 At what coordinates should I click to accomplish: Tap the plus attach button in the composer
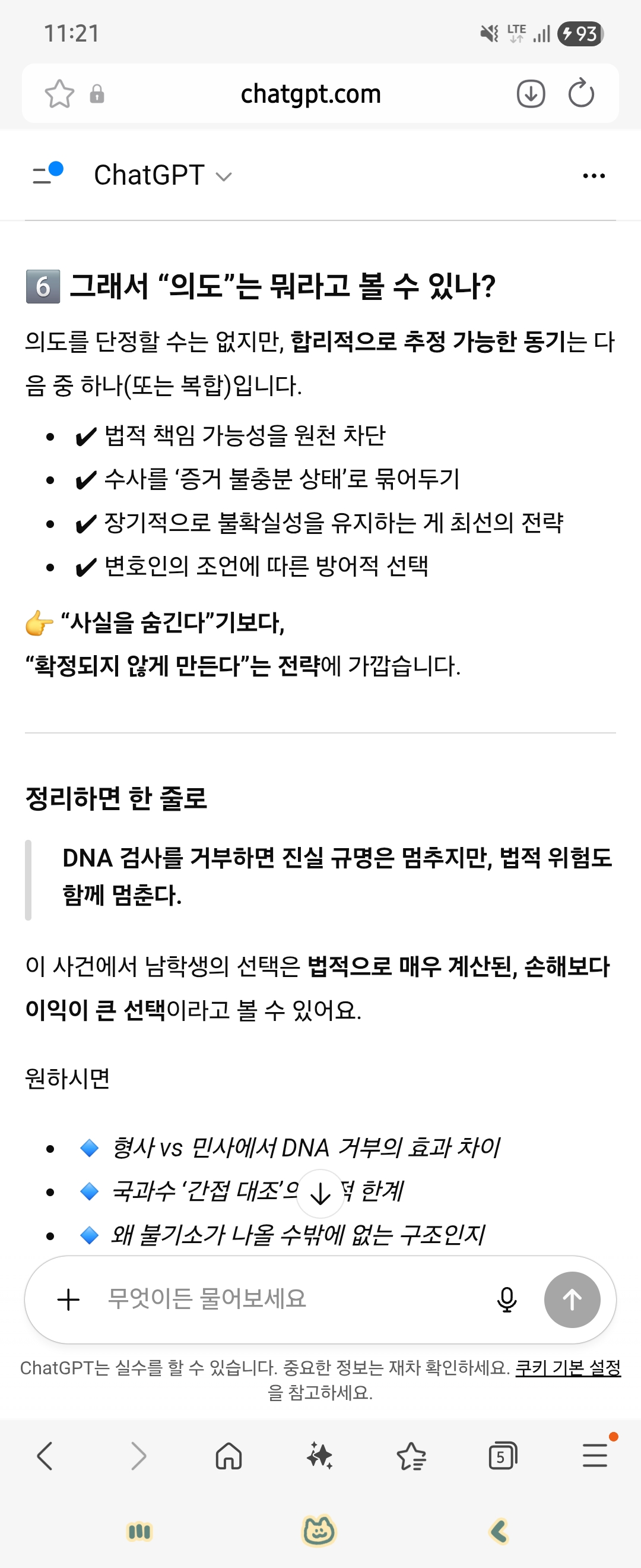(69, 1300)
